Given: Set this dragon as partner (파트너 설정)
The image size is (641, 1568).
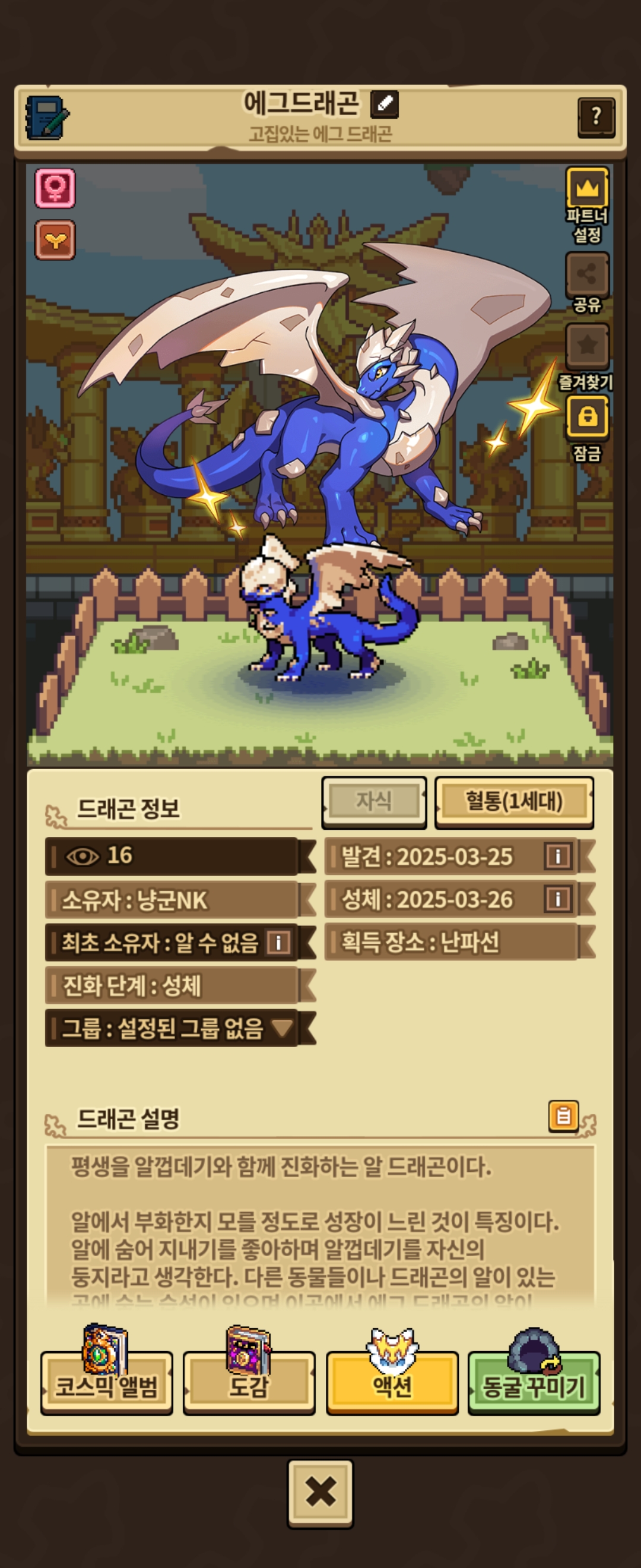Looking at the screenshot, I should (587, 189).
